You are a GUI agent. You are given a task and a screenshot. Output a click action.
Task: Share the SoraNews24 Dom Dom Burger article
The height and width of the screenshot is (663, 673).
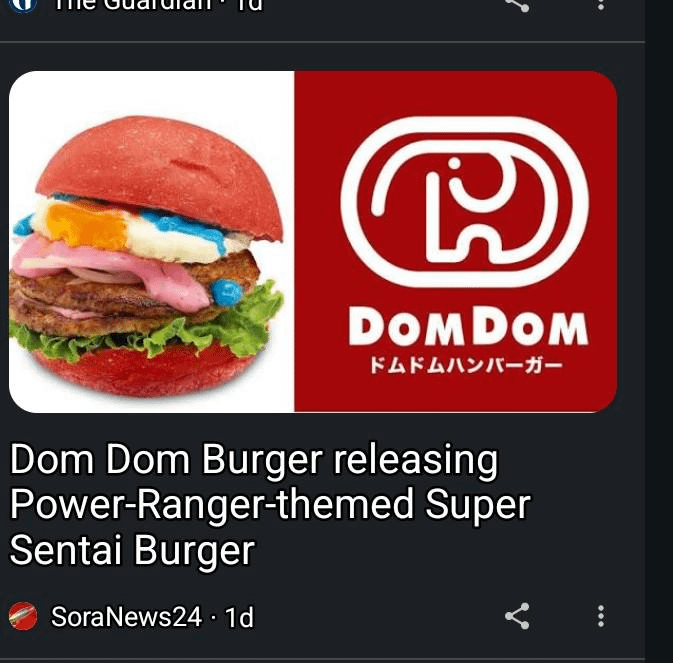click(x=517, y=616)
